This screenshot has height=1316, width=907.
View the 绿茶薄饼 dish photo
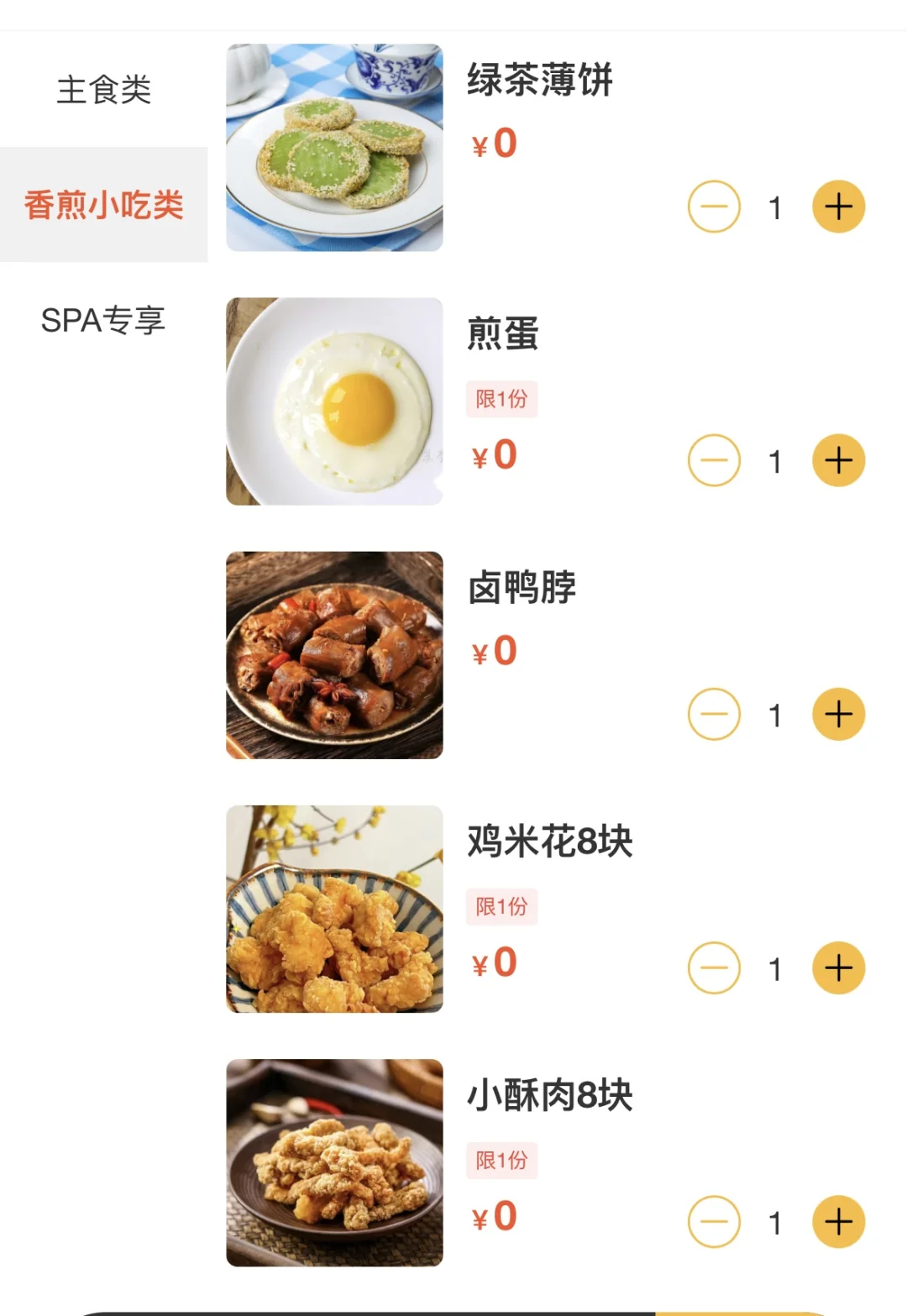pyautogui.click(x=334, y=146)
